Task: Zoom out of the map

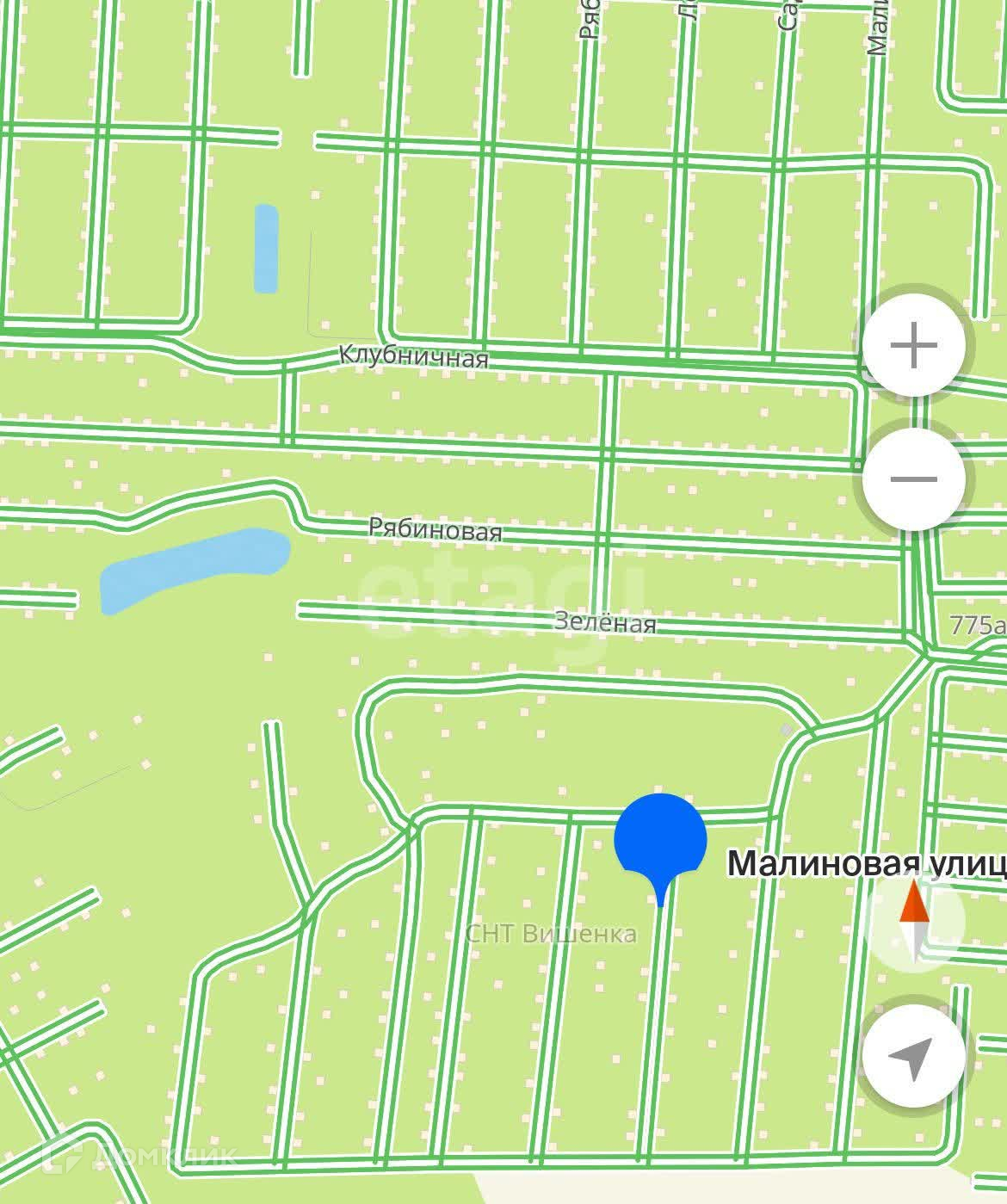Action: [x=913, y=479]
